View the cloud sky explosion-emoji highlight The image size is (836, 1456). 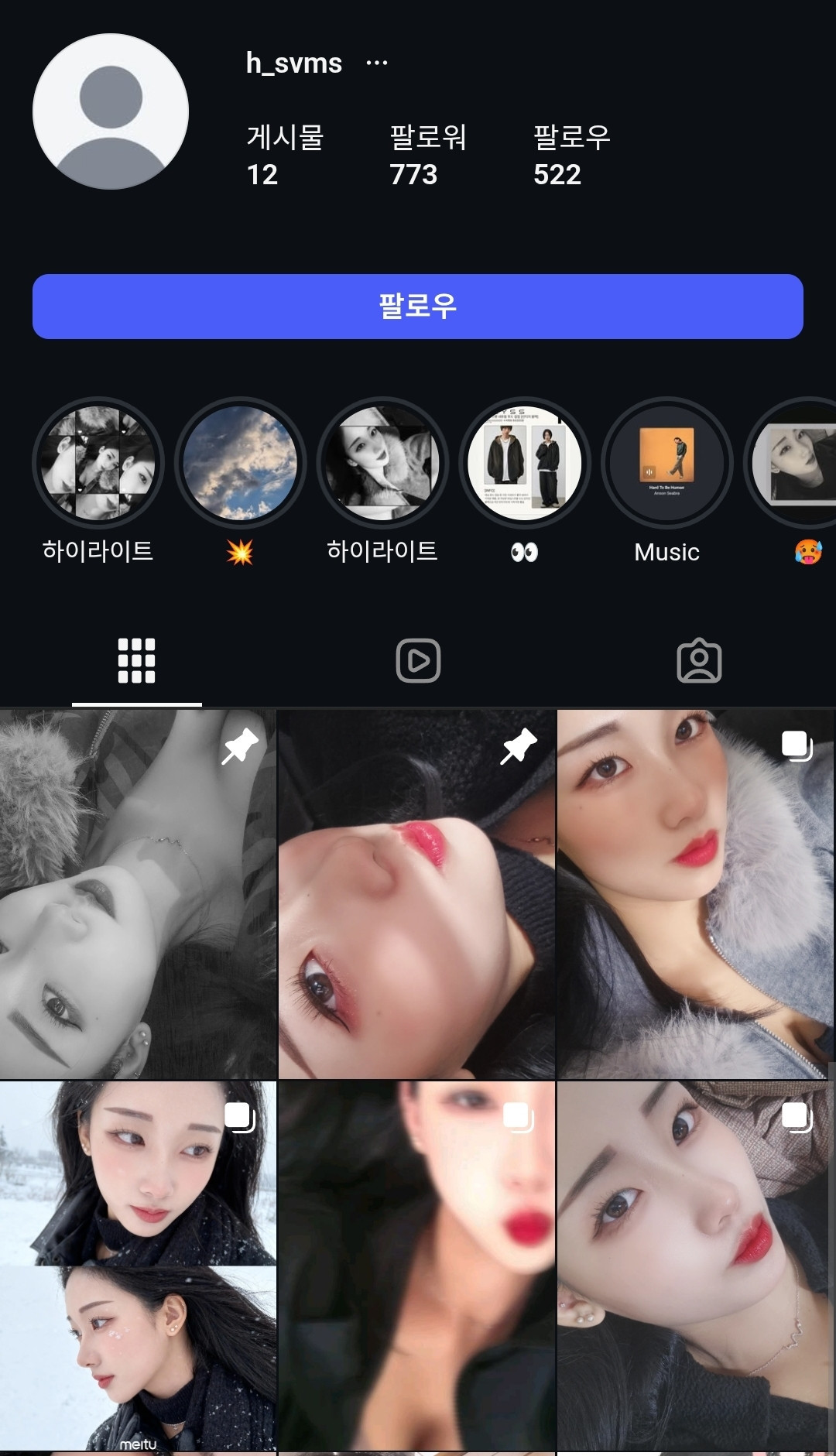tap(240, 464)
